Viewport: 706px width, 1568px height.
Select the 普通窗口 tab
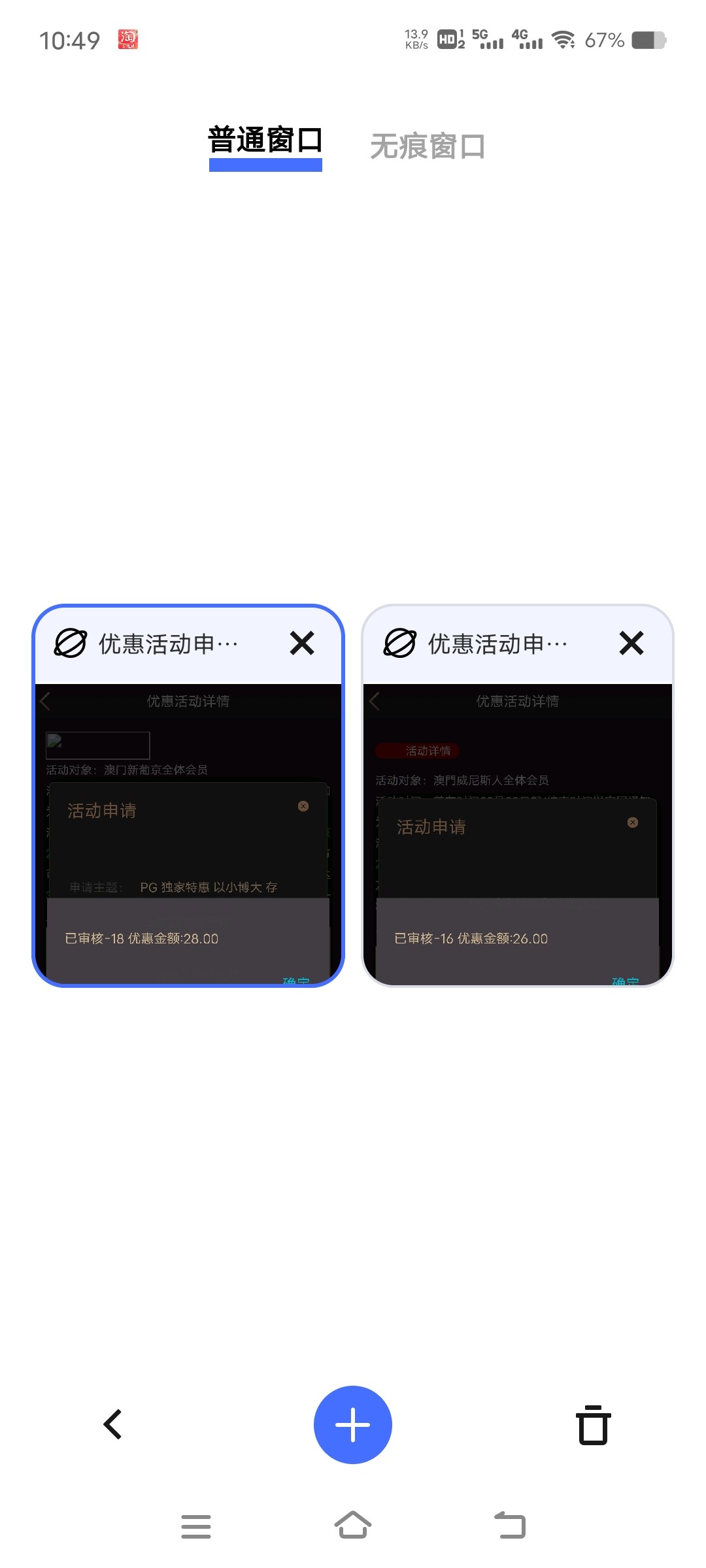(x=265, y=140)
